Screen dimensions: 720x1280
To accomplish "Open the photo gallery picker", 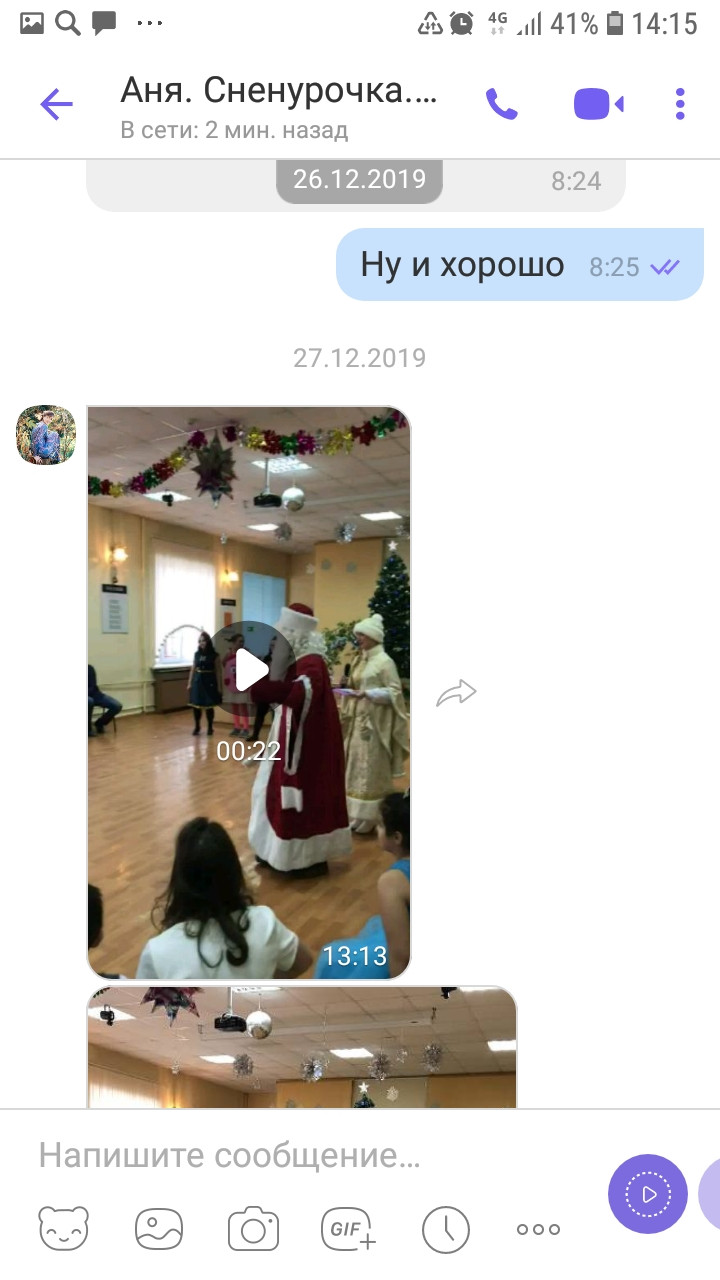I will pyautogui.click(x=157, y=1227).
